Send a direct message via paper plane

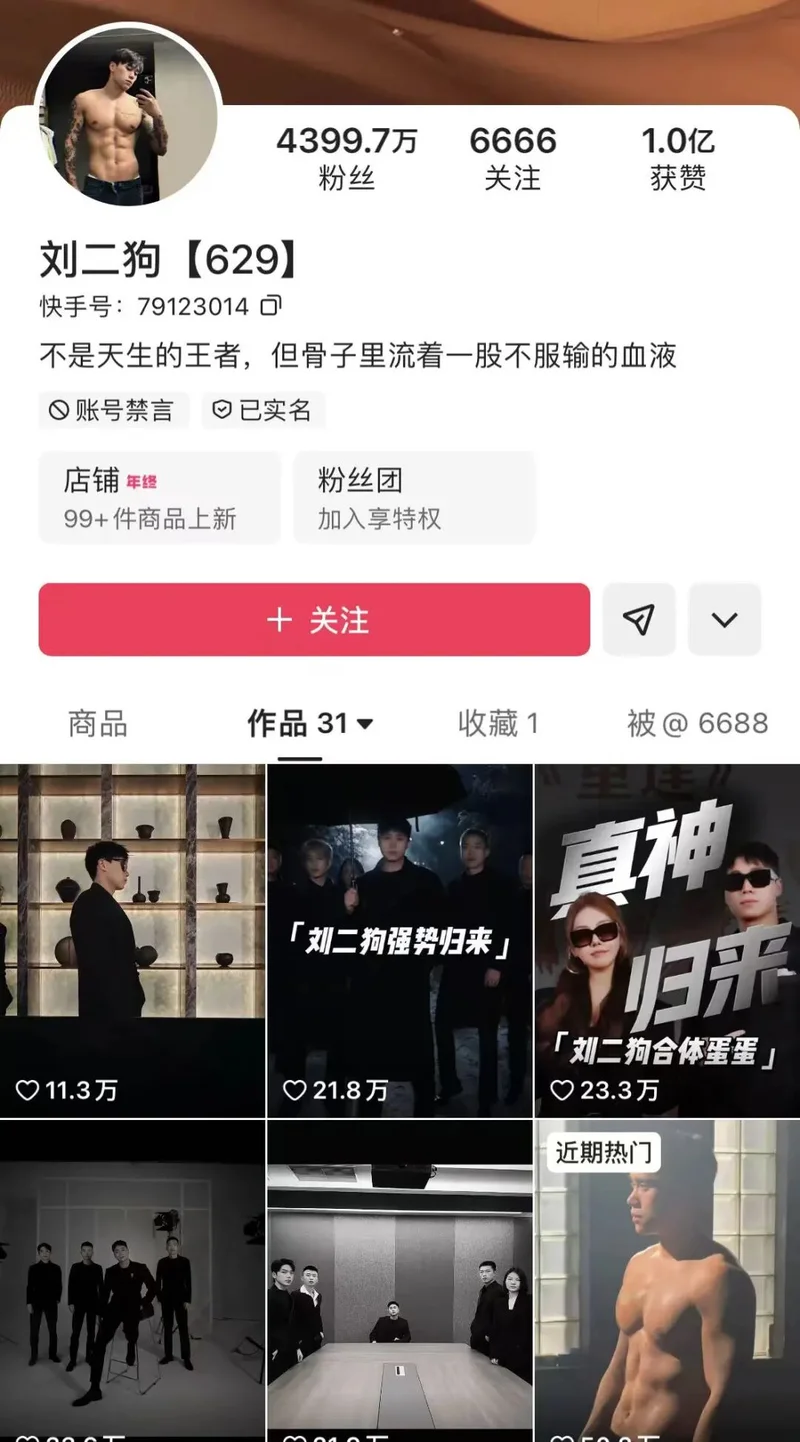[x=639, y=620]
